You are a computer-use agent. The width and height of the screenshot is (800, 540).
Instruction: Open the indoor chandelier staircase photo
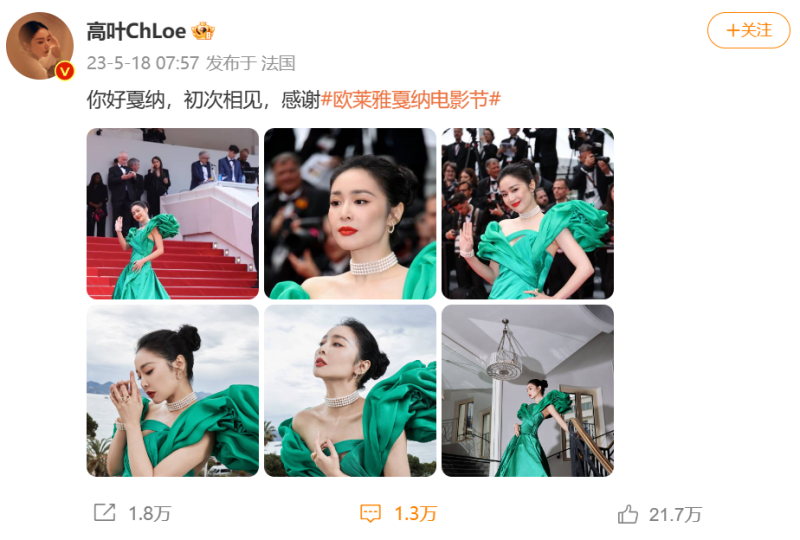point(527,390)
